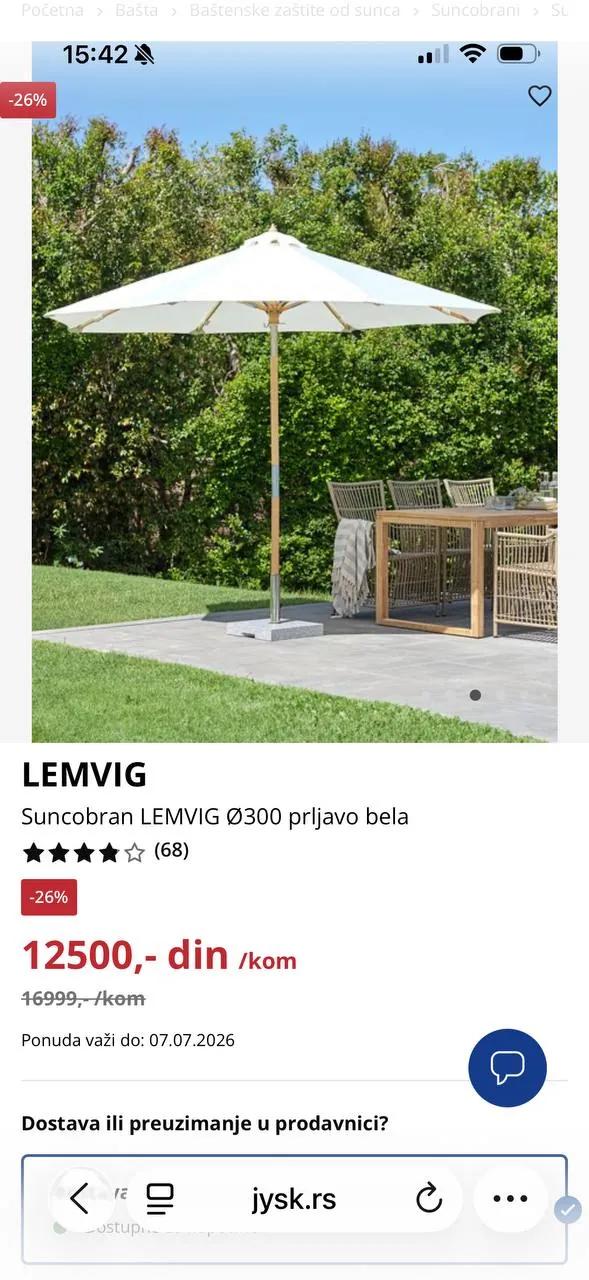Viewport: 589px width, 1280px height.
Task: Open the product photo full size
Action: (x=295, y=392)
